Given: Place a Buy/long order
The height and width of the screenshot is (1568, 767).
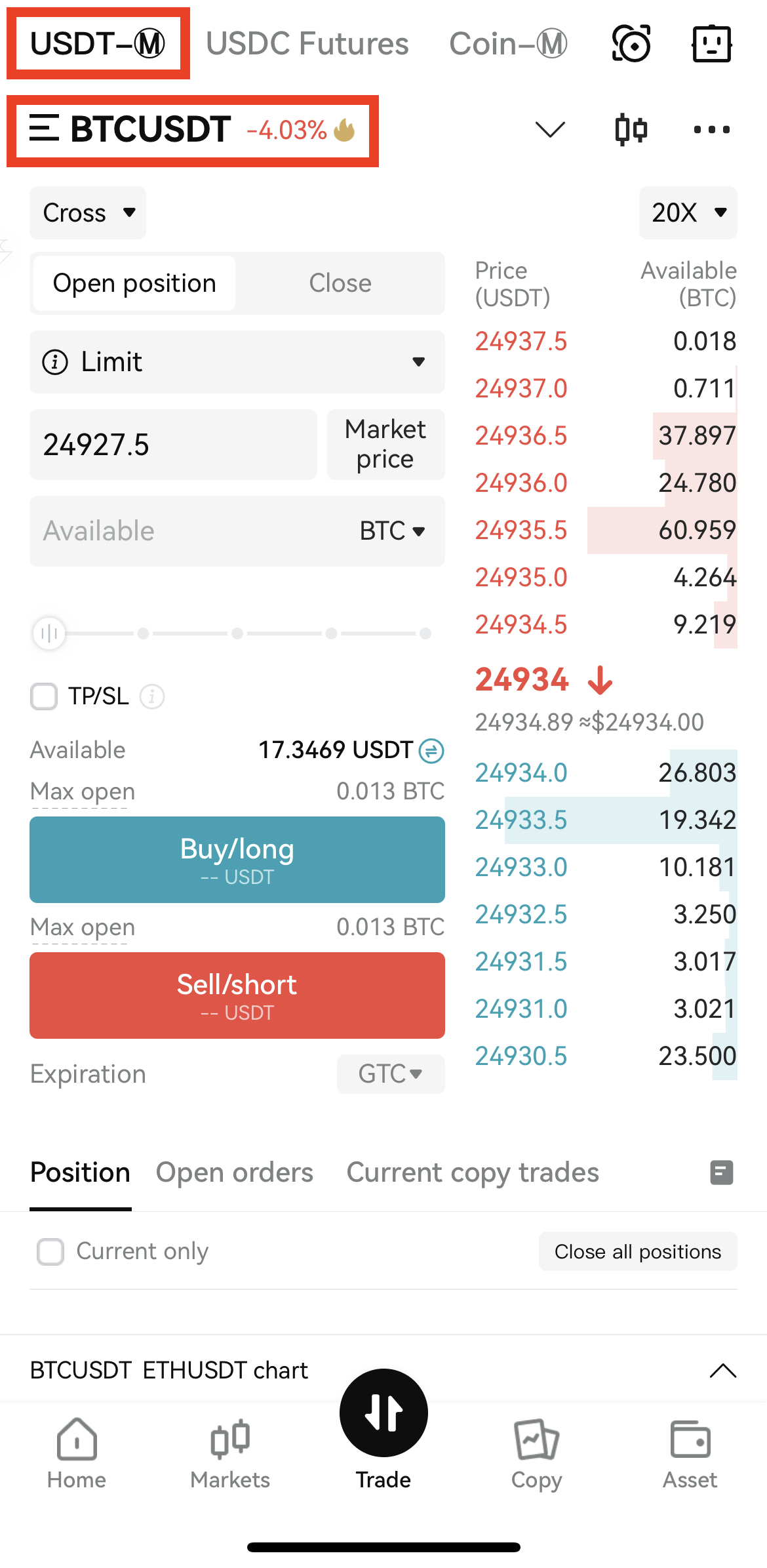Looking at the screenshot, I should [237, 860].
